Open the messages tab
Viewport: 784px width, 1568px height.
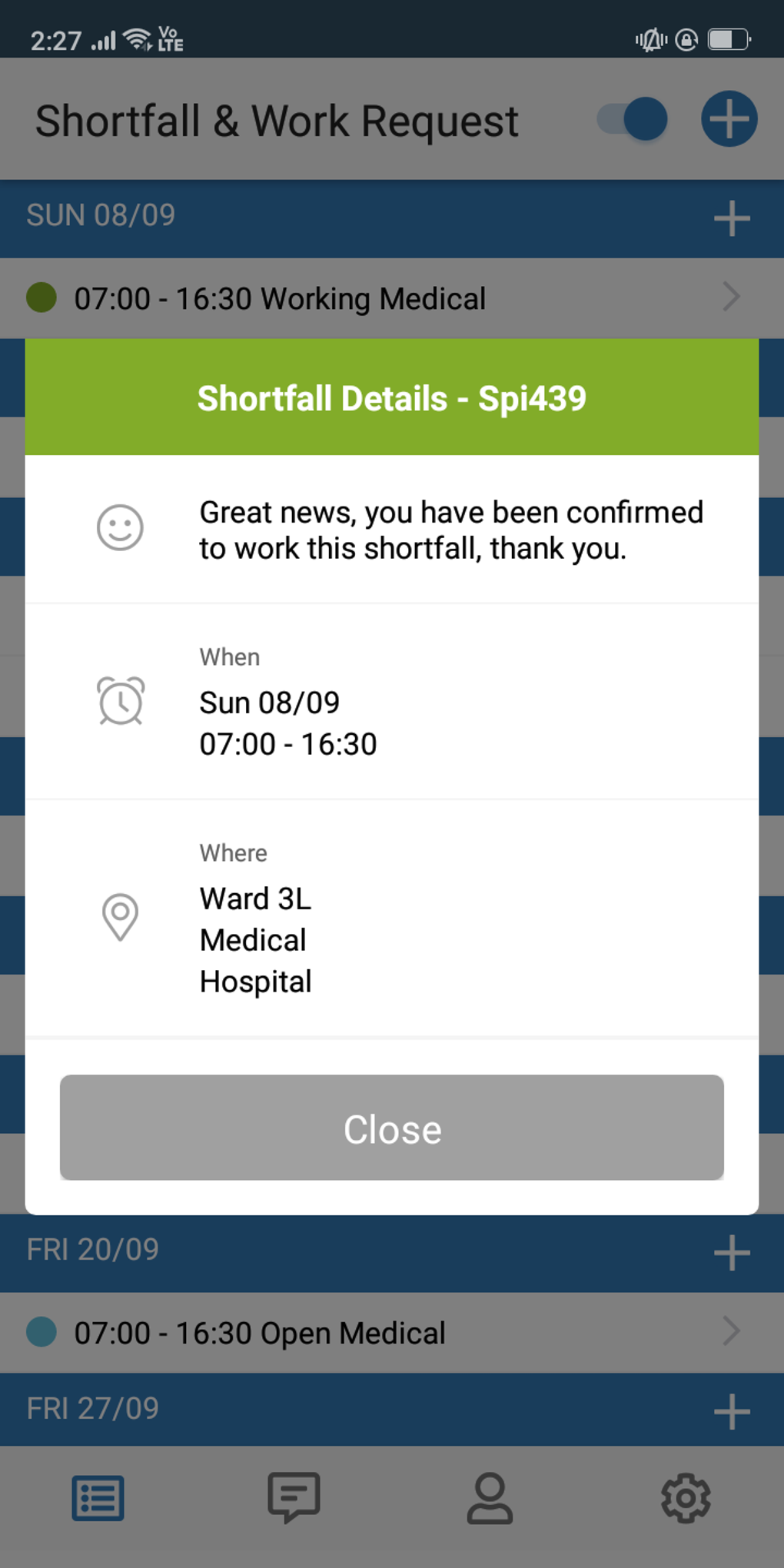click(294, 1497)
